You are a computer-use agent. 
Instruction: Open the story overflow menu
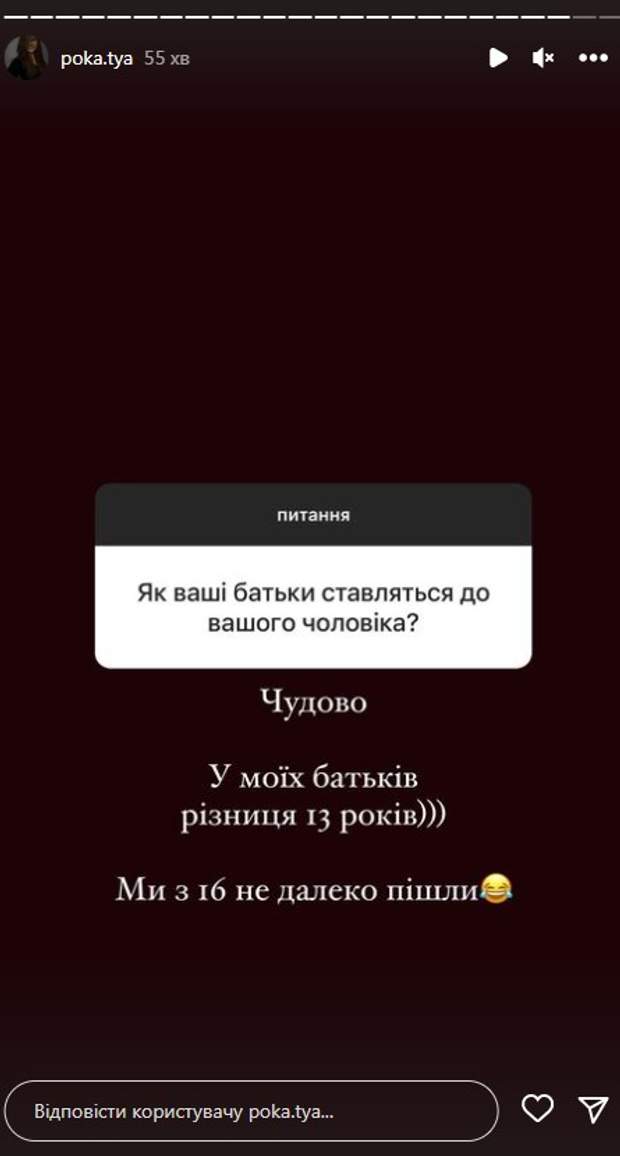pyautogui.click(x=593, y=58)
